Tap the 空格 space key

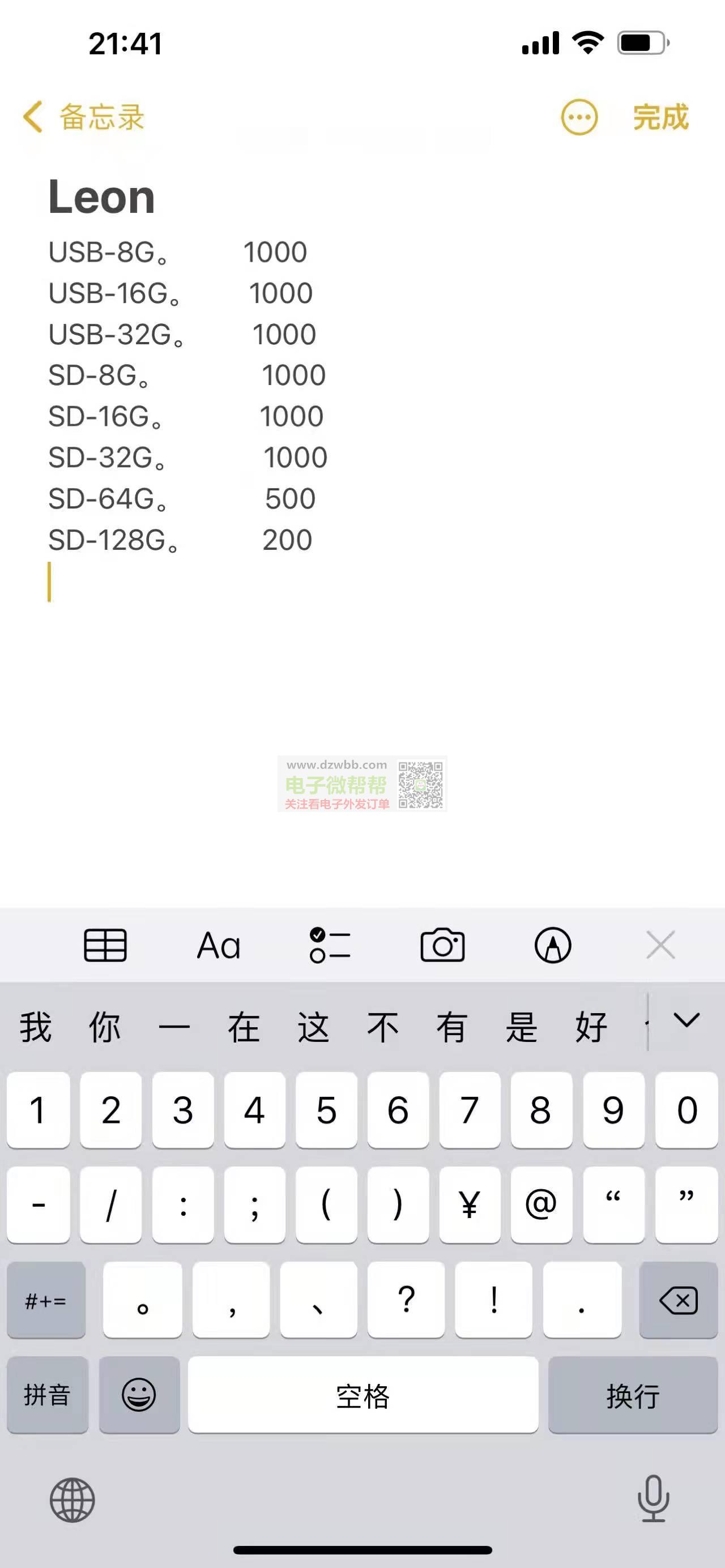(363, 1395)
